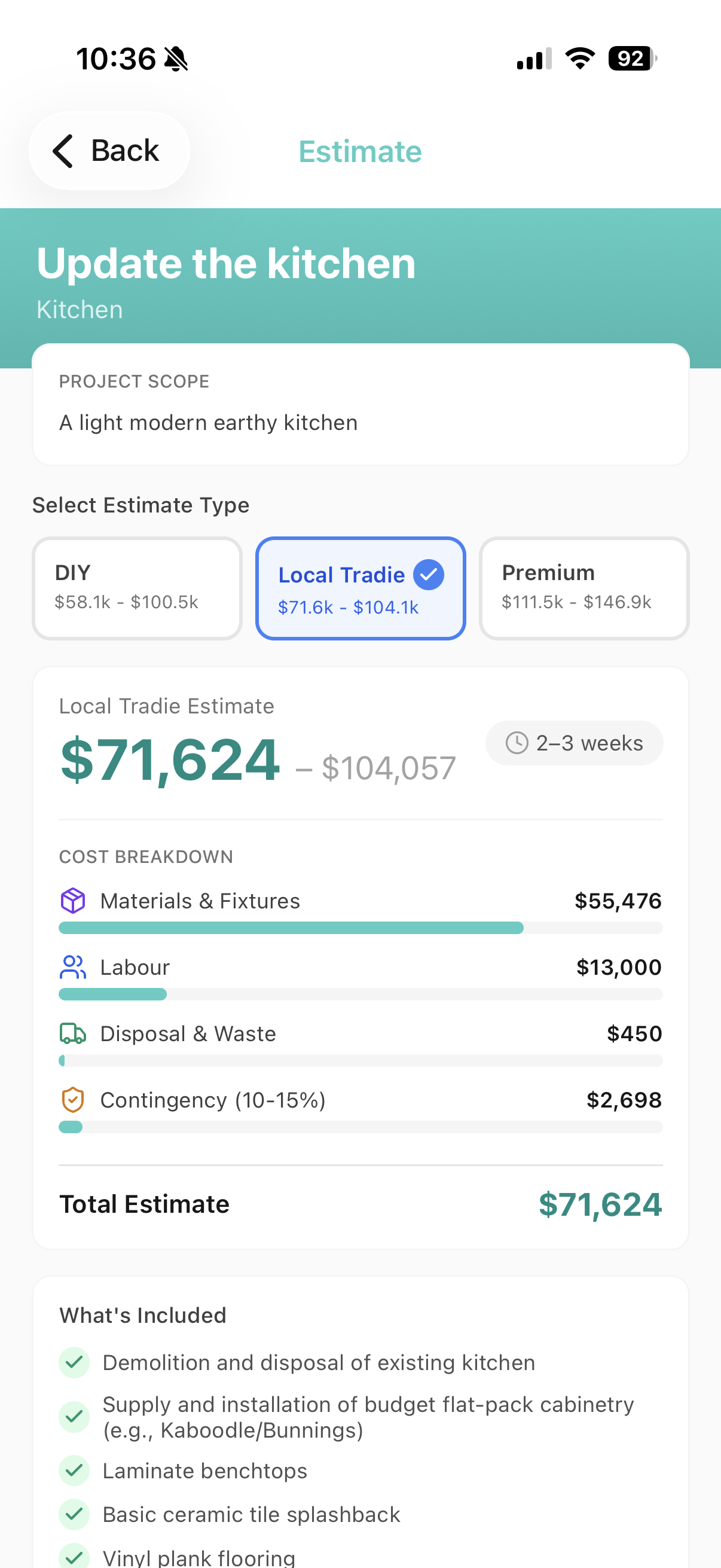Tap the muted notifications bell in status bar
The width and height of the screenshot is (721, 1568).
[x=176, y=58]
